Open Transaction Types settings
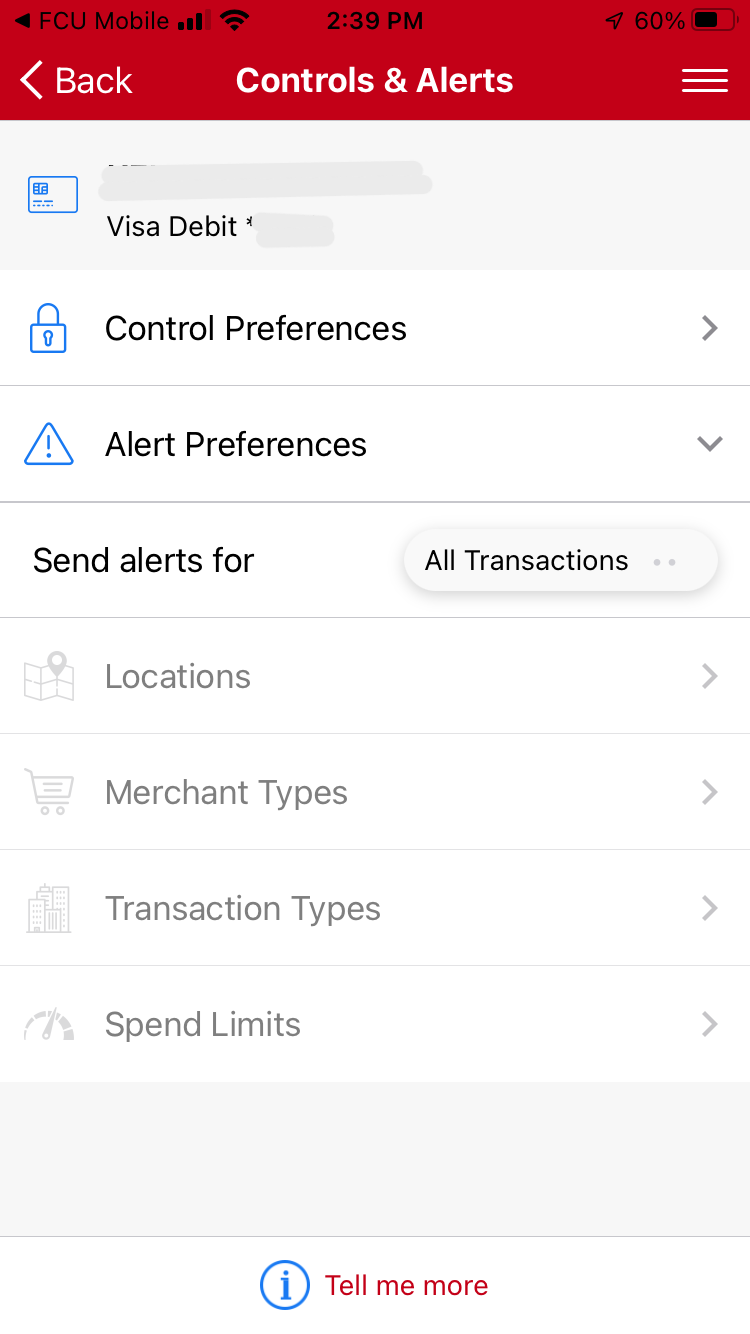The width and height of the screenshot is (750, 1334). pos(375,908)
